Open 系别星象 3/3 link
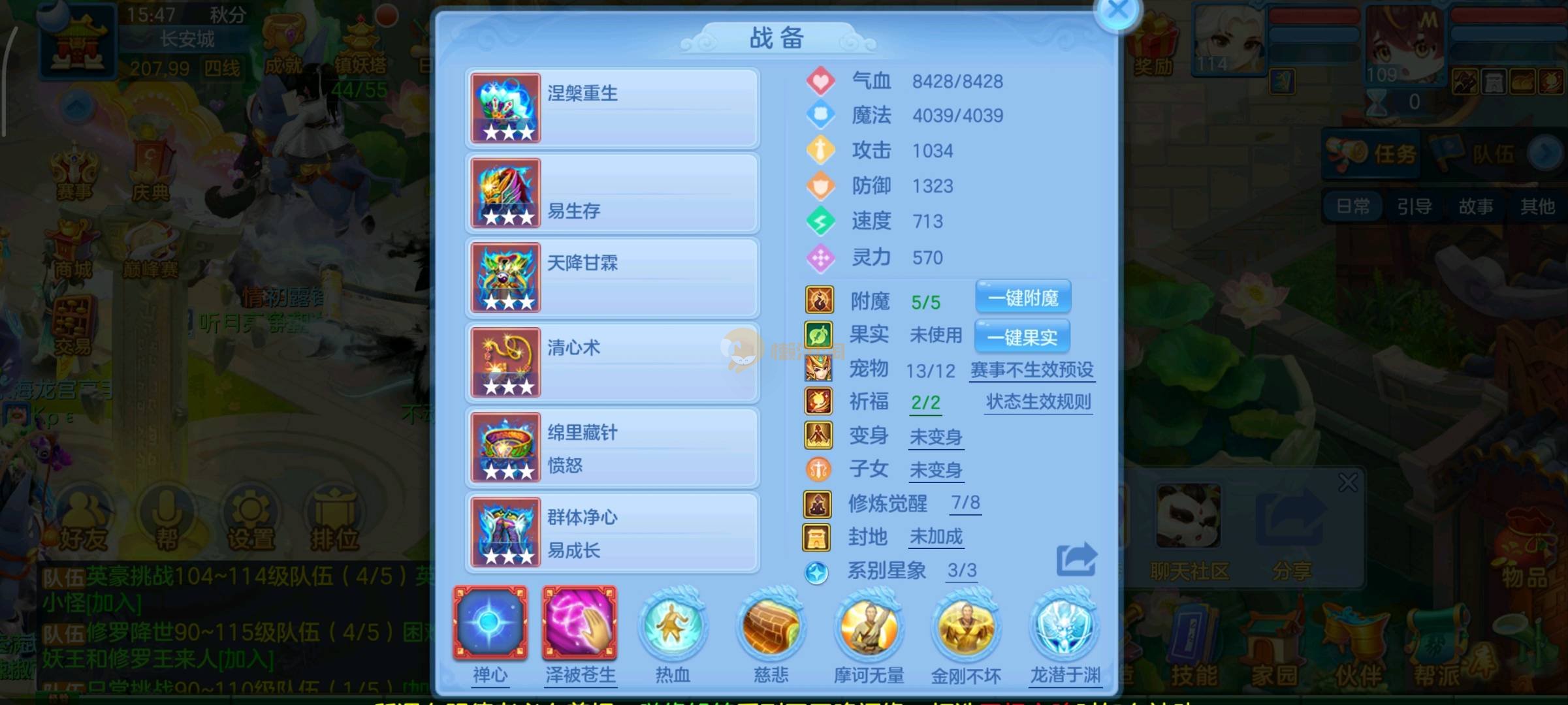This screenshot has width=1568, height=705. tap(962, 571)
